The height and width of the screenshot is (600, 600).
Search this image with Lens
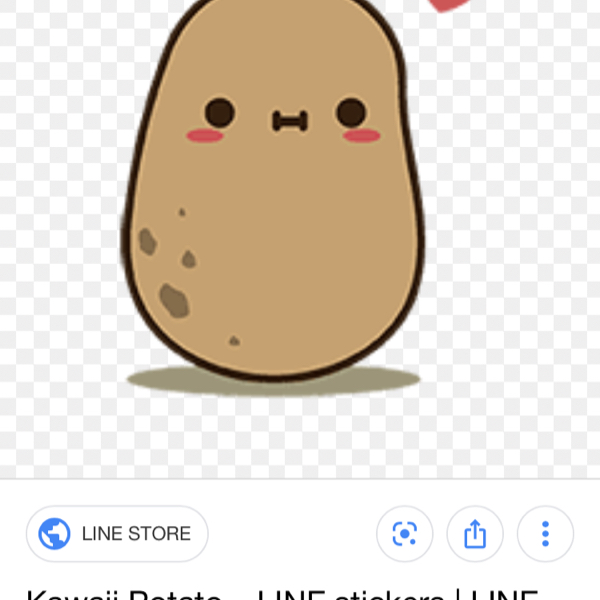point(404,534)
